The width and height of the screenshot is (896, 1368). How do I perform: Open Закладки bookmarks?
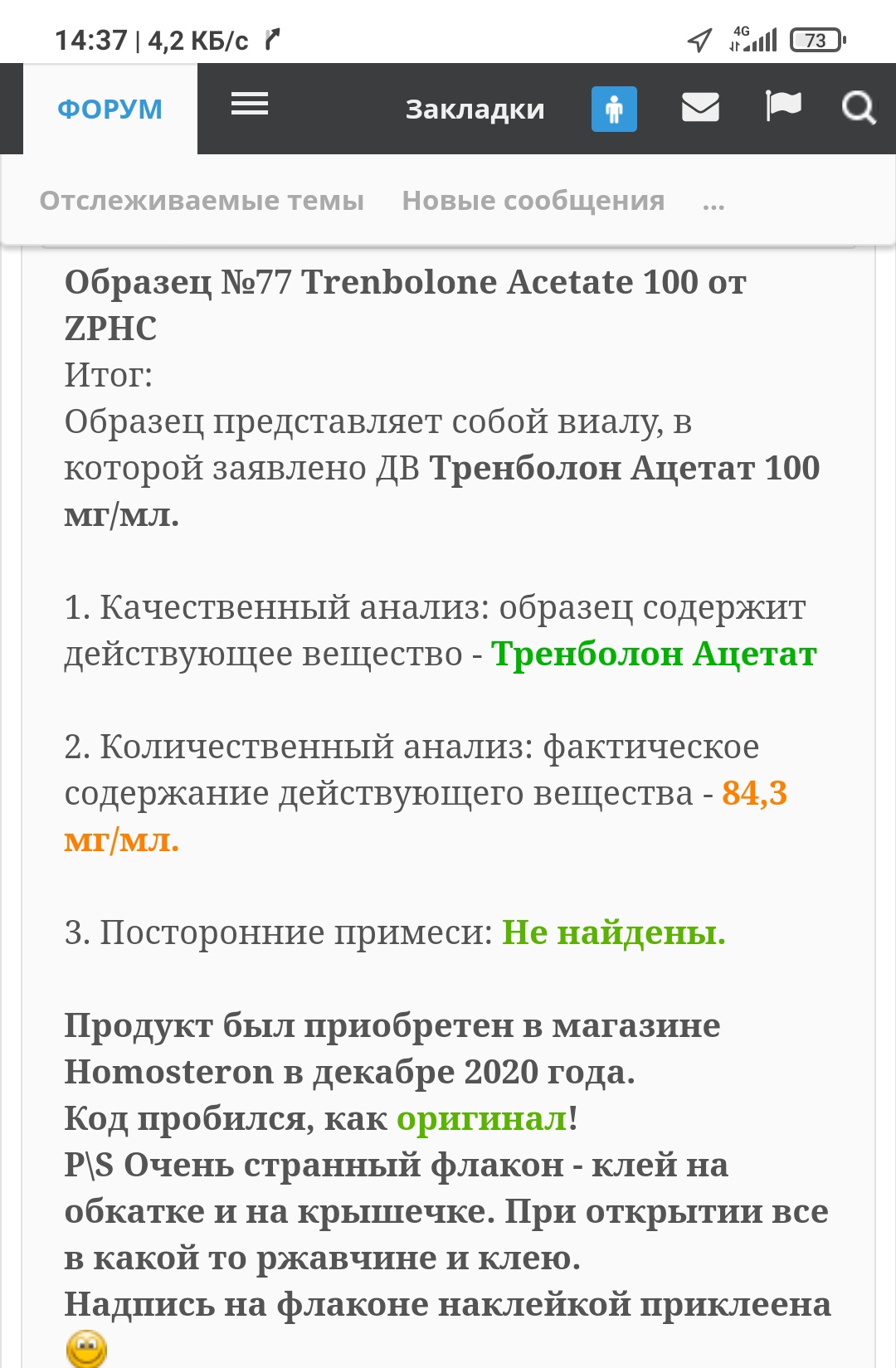pos(475,109)
